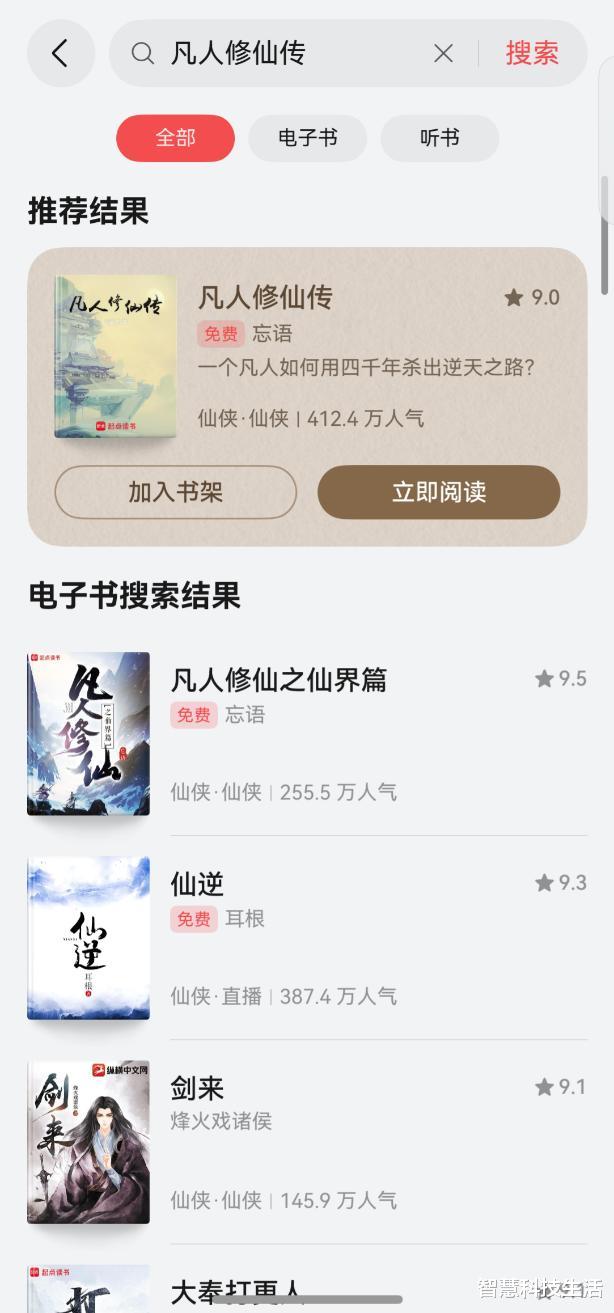
Task: Switch to the 听书 tab
Action: coord(439,138)
